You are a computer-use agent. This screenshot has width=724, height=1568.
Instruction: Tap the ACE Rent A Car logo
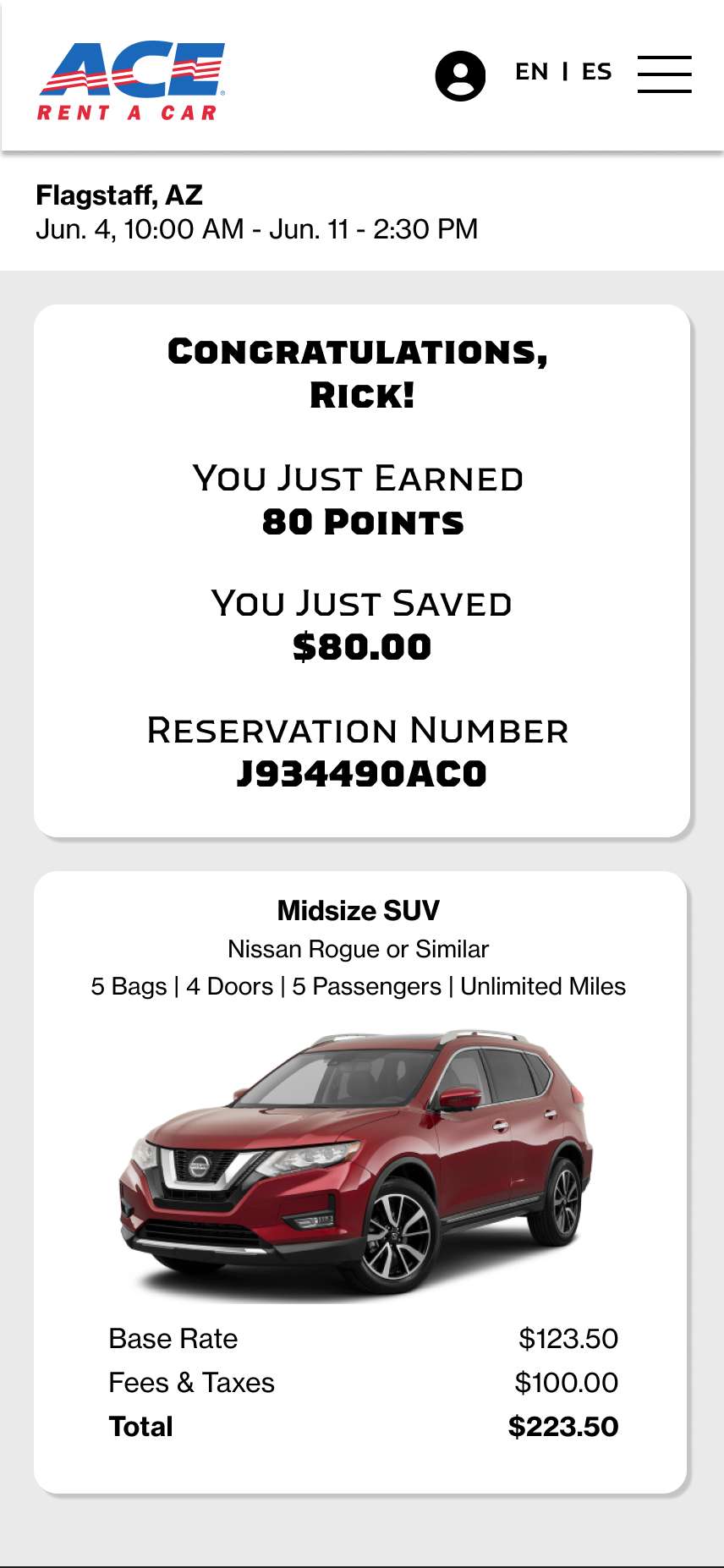131,81
